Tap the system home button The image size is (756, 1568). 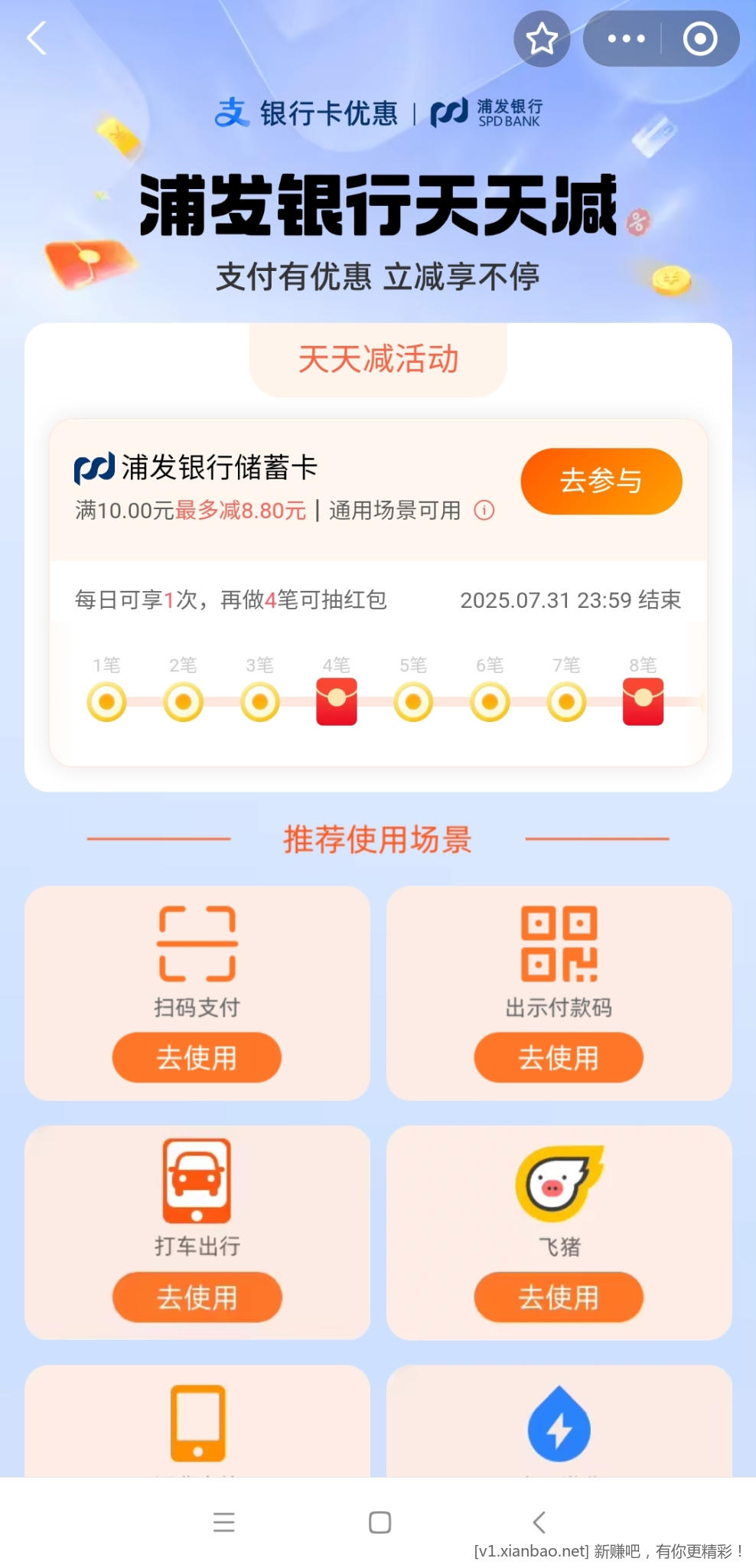(380, 1522)
